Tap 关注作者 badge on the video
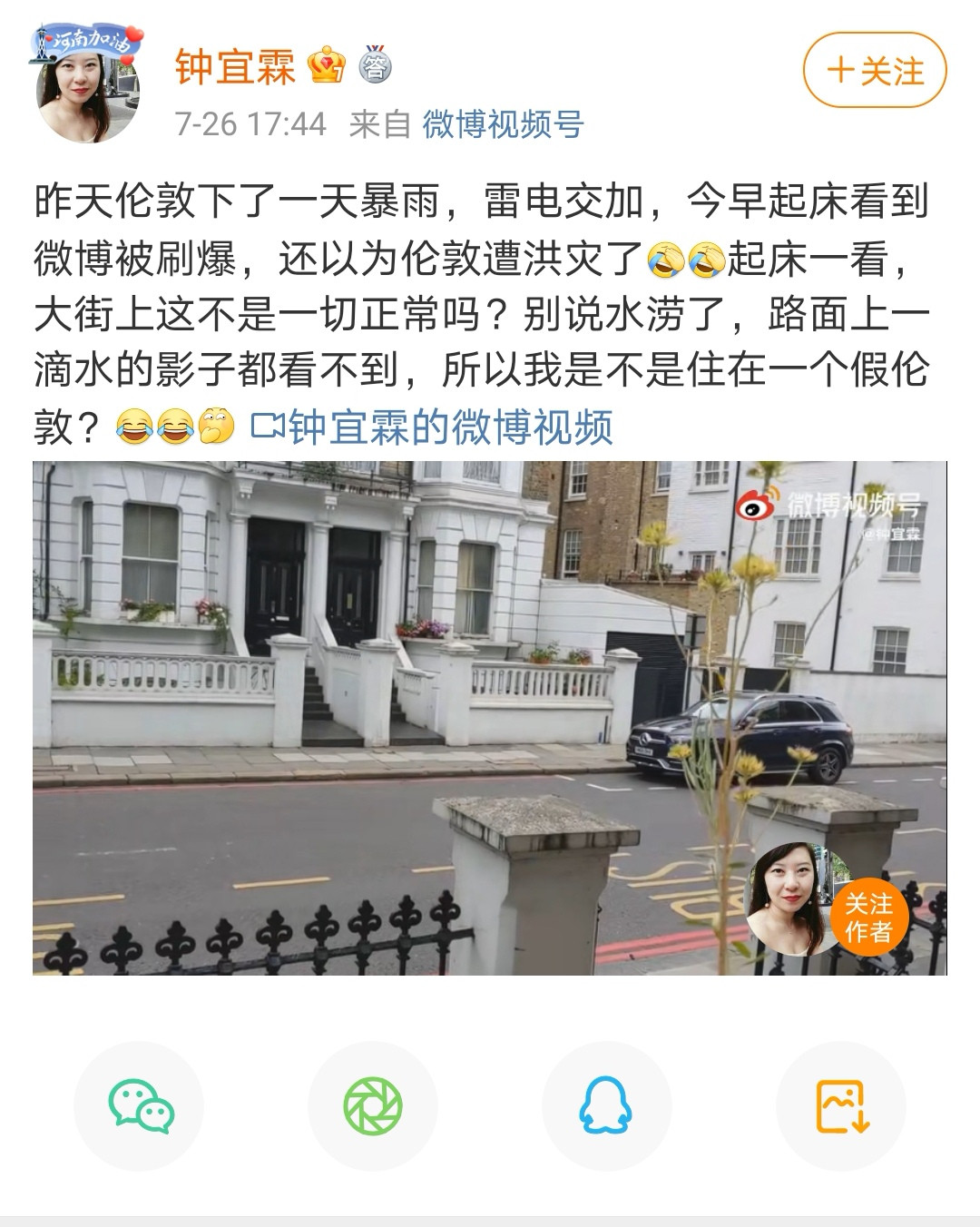980x1227 pixels. tap(868, 918)
